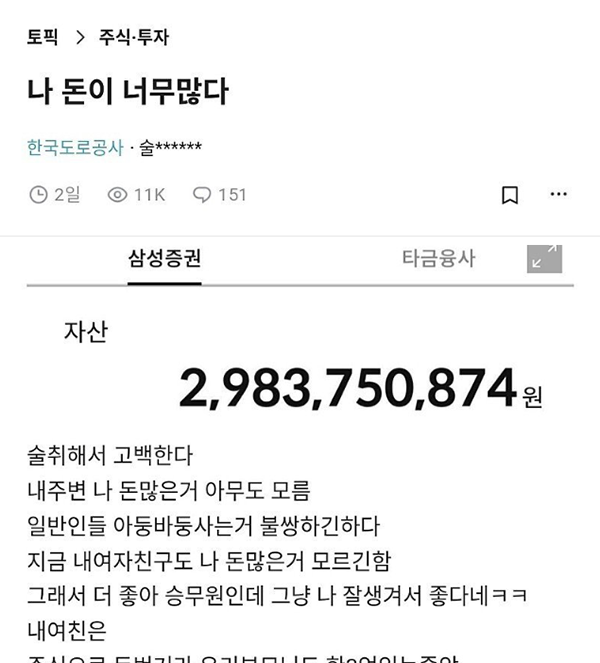Image resolution: width=600 pixels, height=663 pixels.
Task: Go to the 토픽 breadcrumb
Action: [44, 39]
